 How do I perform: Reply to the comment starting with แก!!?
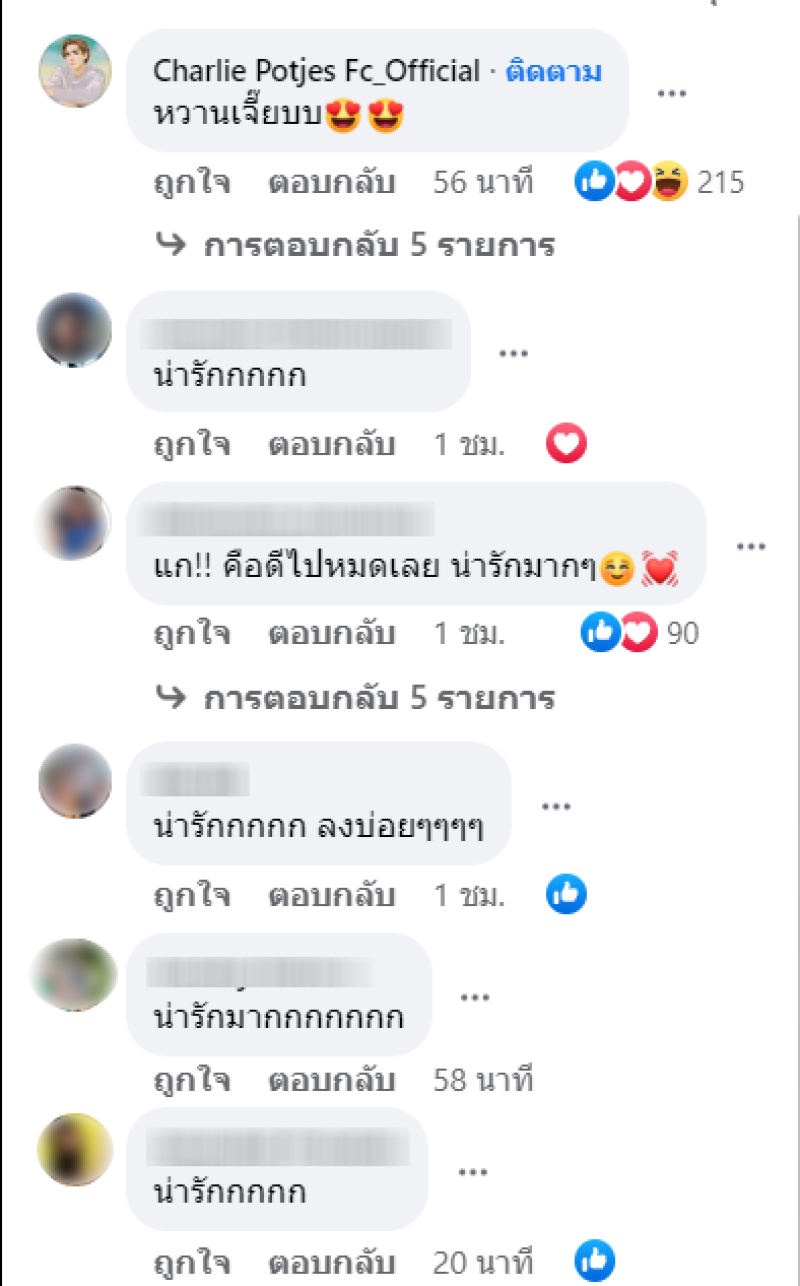(x=331, y=634)
